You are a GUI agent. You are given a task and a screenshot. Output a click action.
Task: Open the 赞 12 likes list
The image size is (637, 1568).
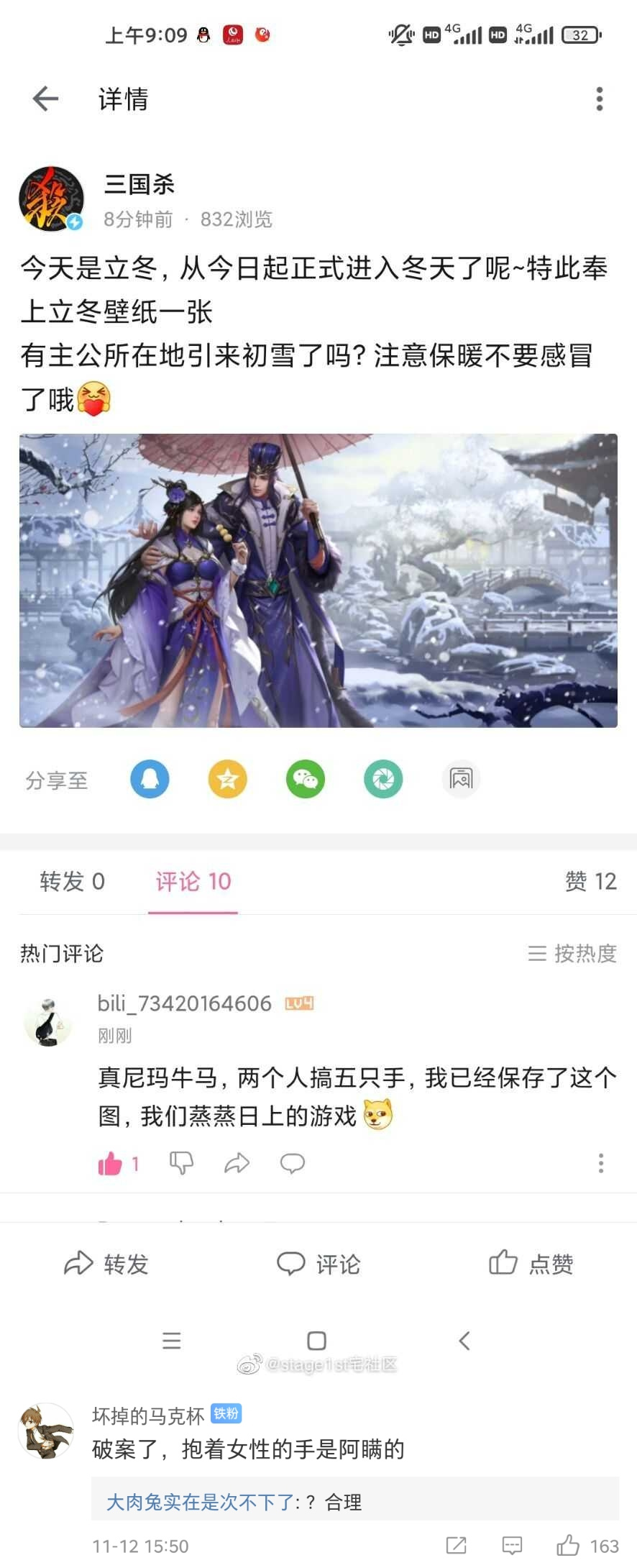click(590, 881)
